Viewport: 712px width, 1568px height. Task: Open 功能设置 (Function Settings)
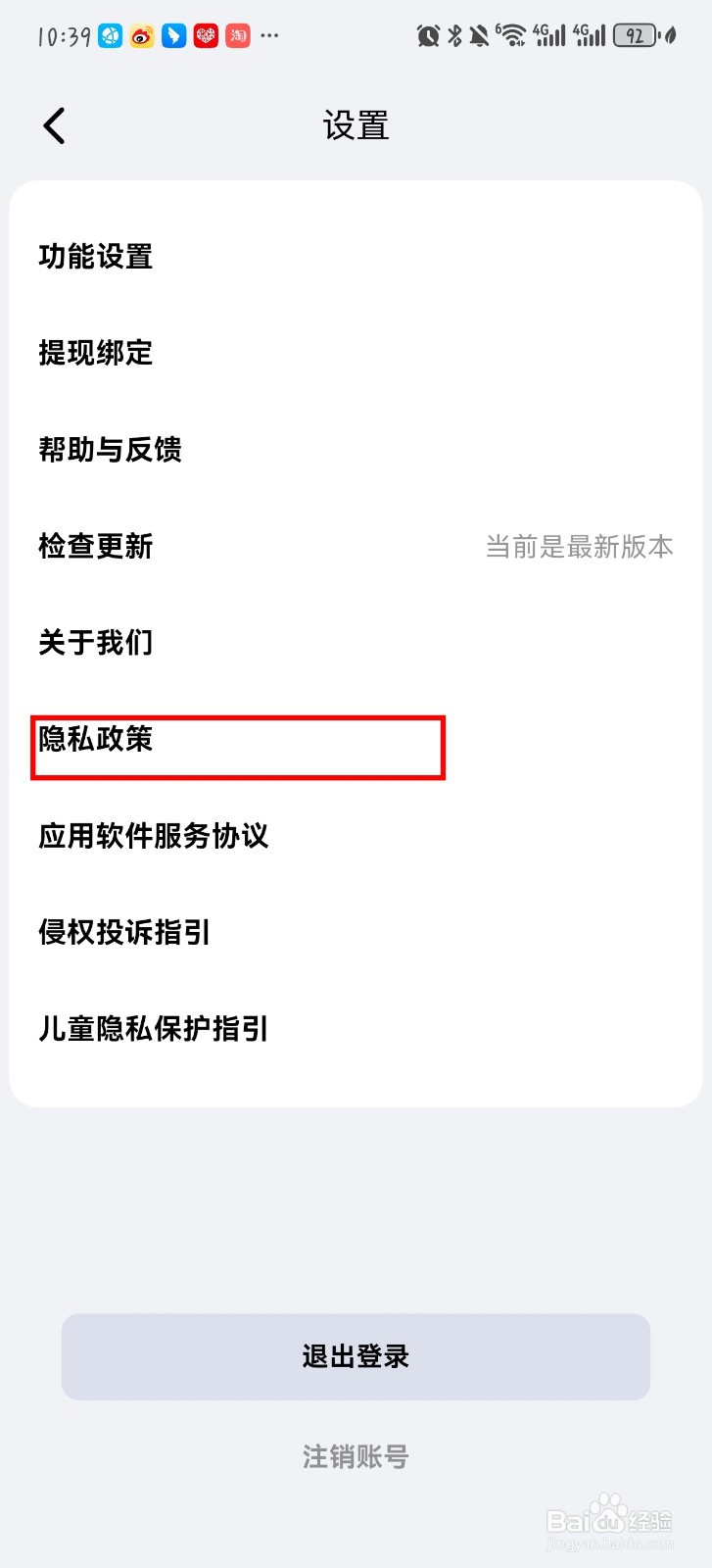[95, 257]
